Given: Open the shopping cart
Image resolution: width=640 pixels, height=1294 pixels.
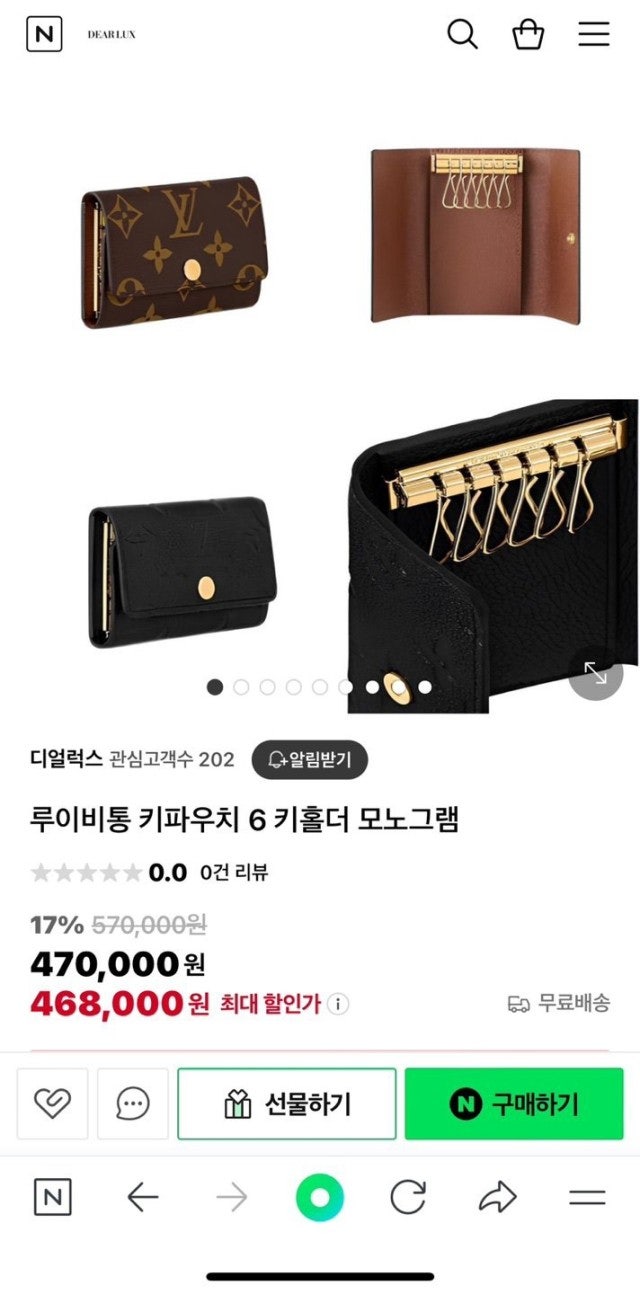Looking at the screenshot, I should [x=528, y=34].
